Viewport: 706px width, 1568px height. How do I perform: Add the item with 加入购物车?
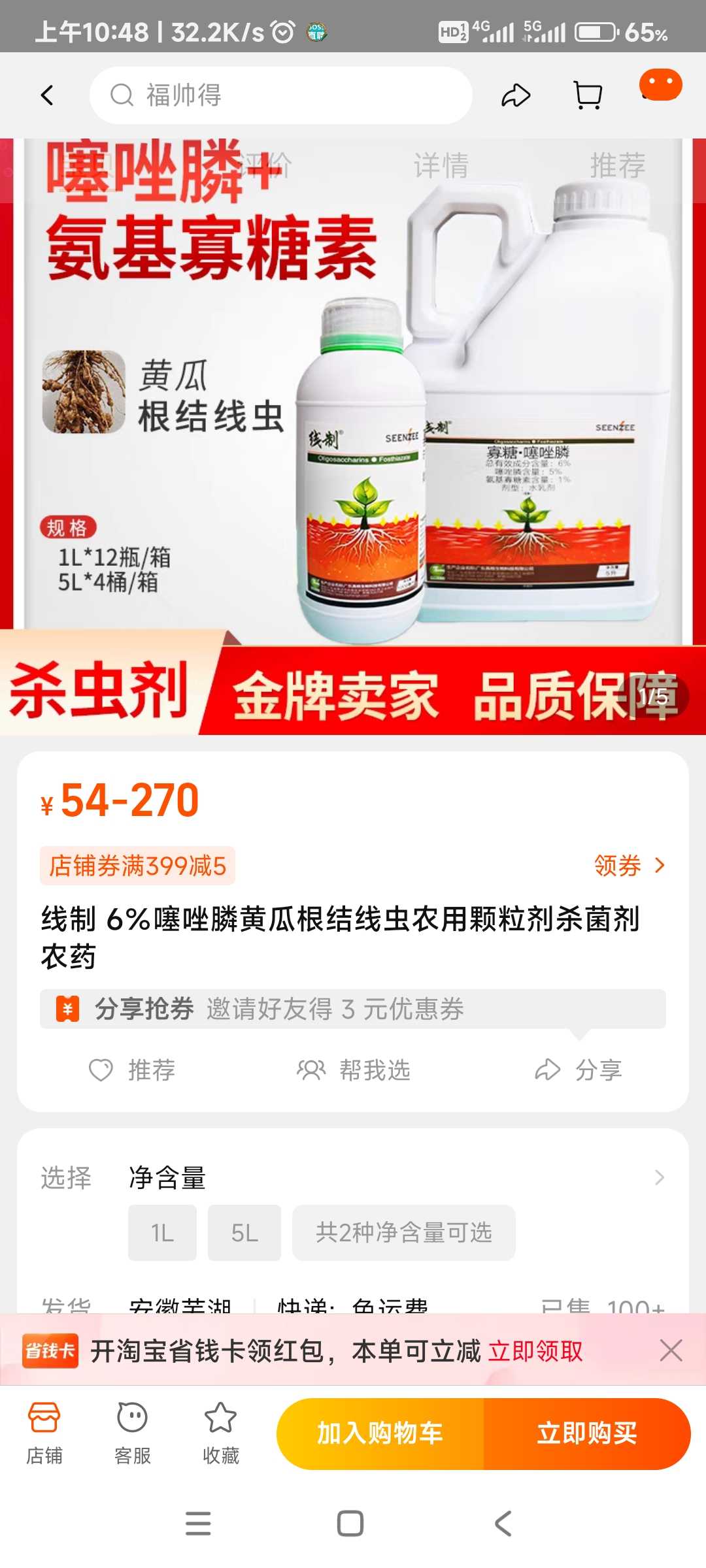pos(380,1433)
